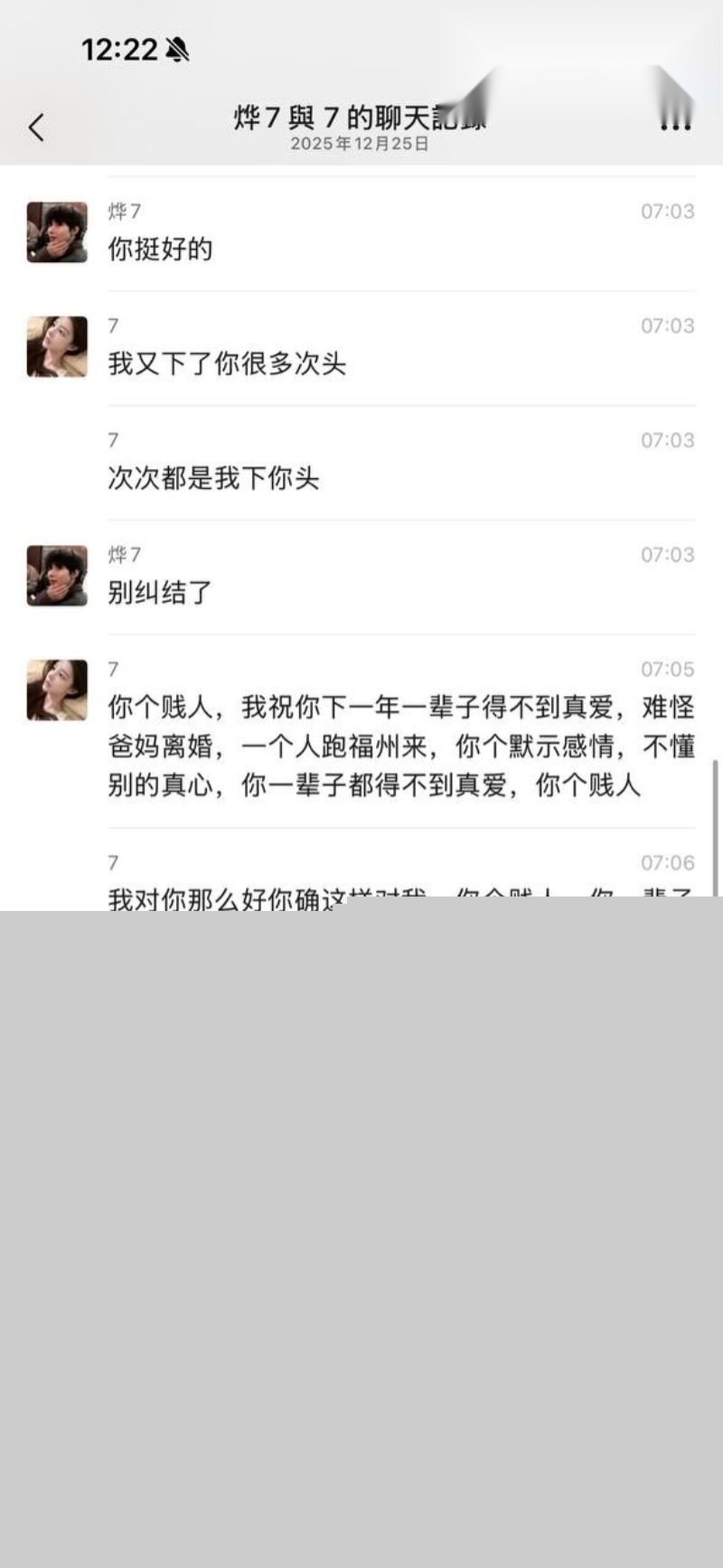
Task: Tap 烨7's avatar beside the message 你挺好的
Action: tap(56, 231)
